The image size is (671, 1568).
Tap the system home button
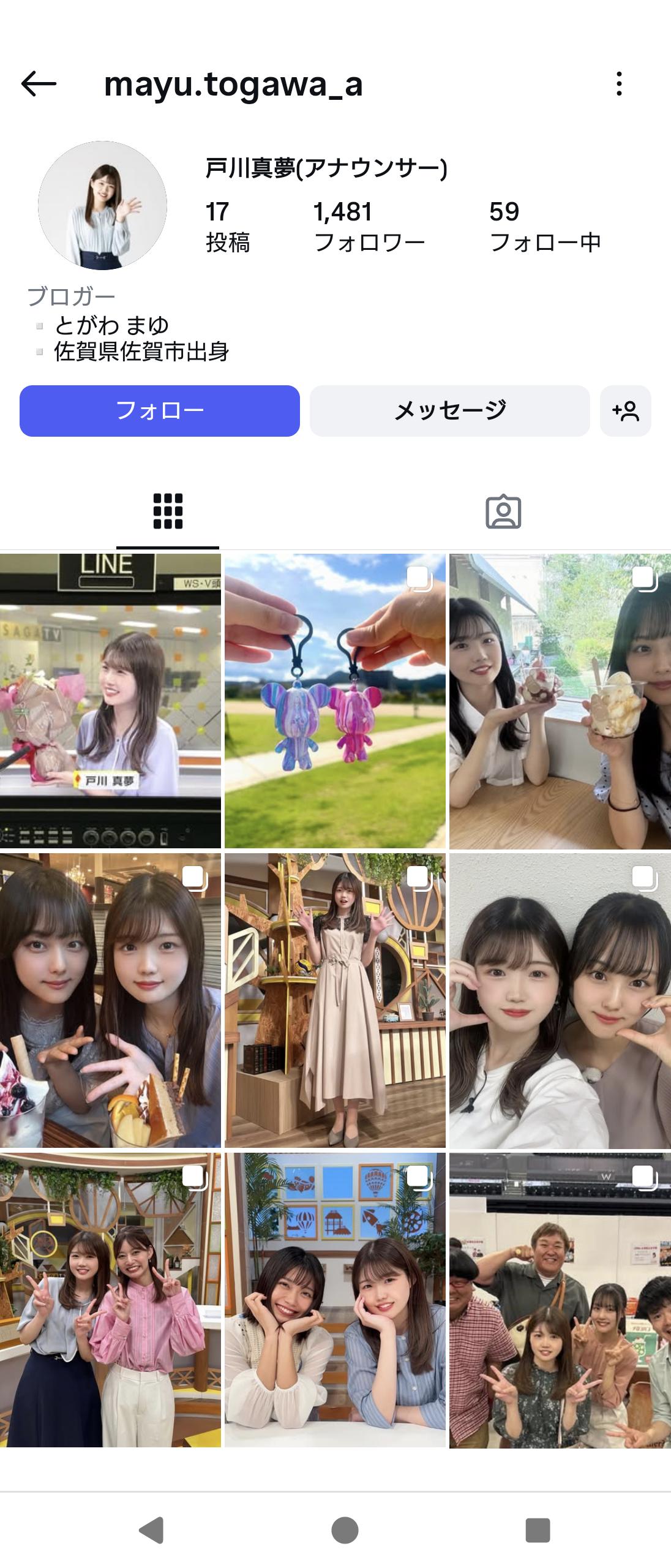coord(345,1530)
